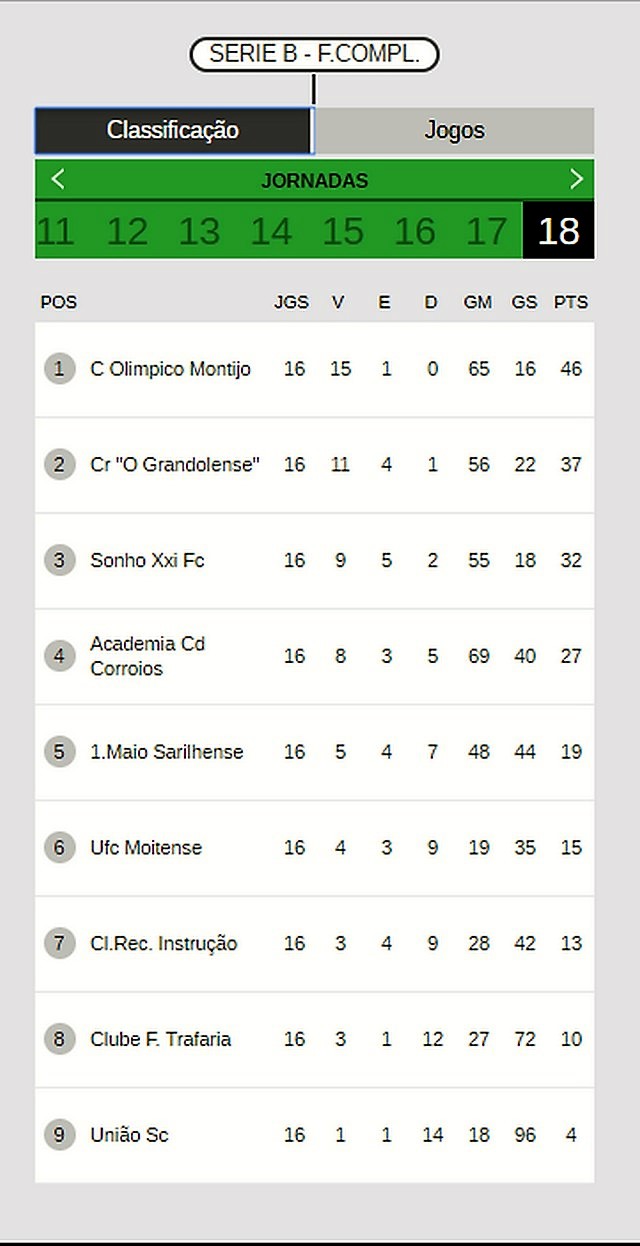
Task: Pick jornada 17
Action: [x=487, y=231]
